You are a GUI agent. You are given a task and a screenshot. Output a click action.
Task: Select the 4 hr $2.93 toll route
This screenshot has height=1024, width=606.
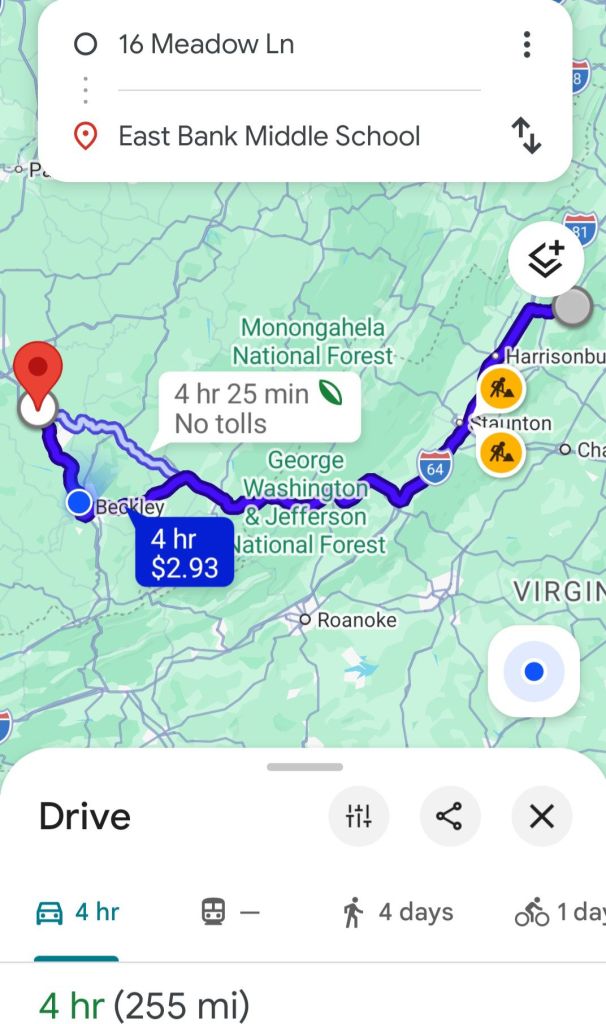click(184, 554)
